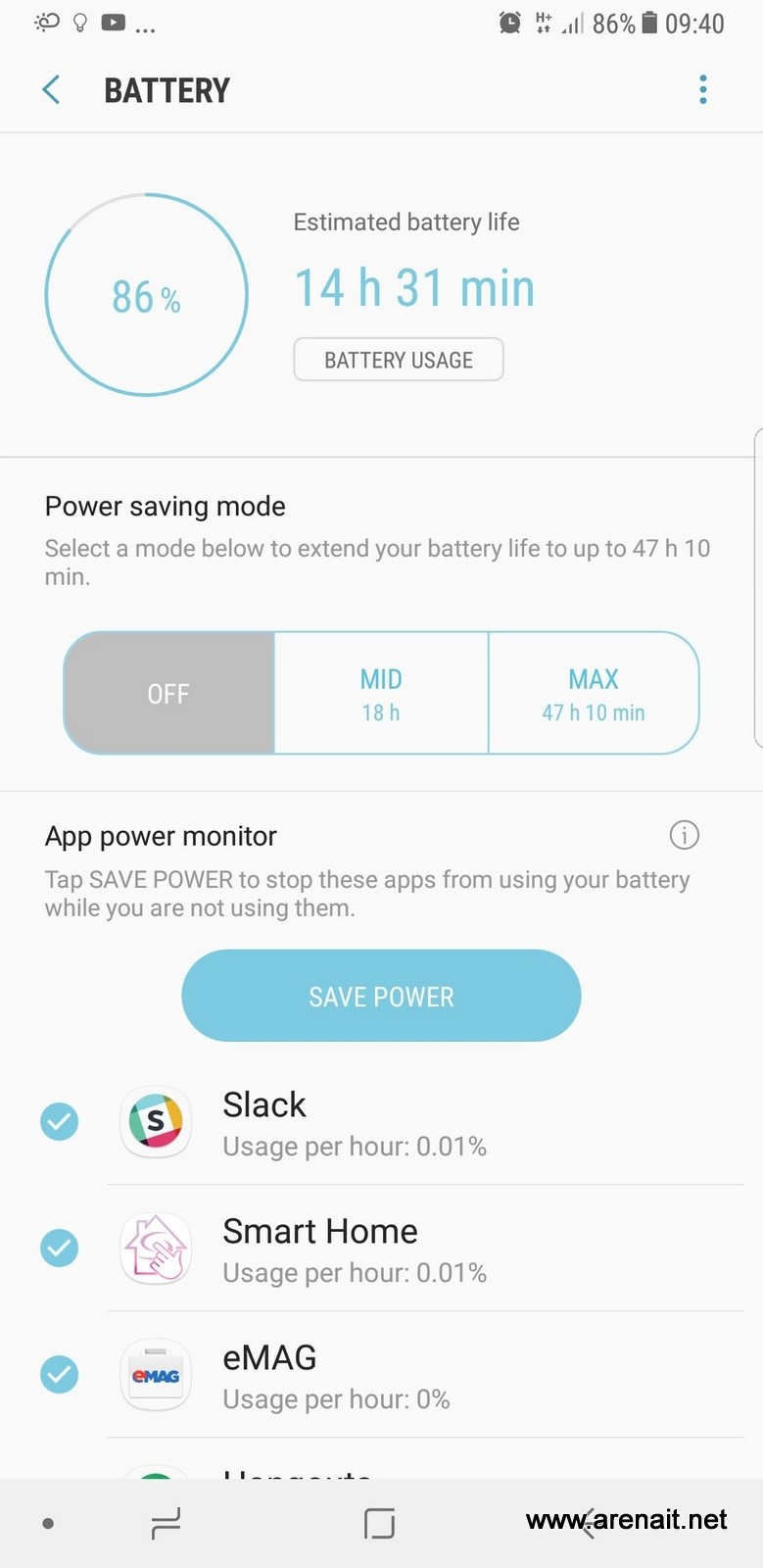Uncheck the Slack checkbox
The image size is (763, 1568).
[59, 1121]
